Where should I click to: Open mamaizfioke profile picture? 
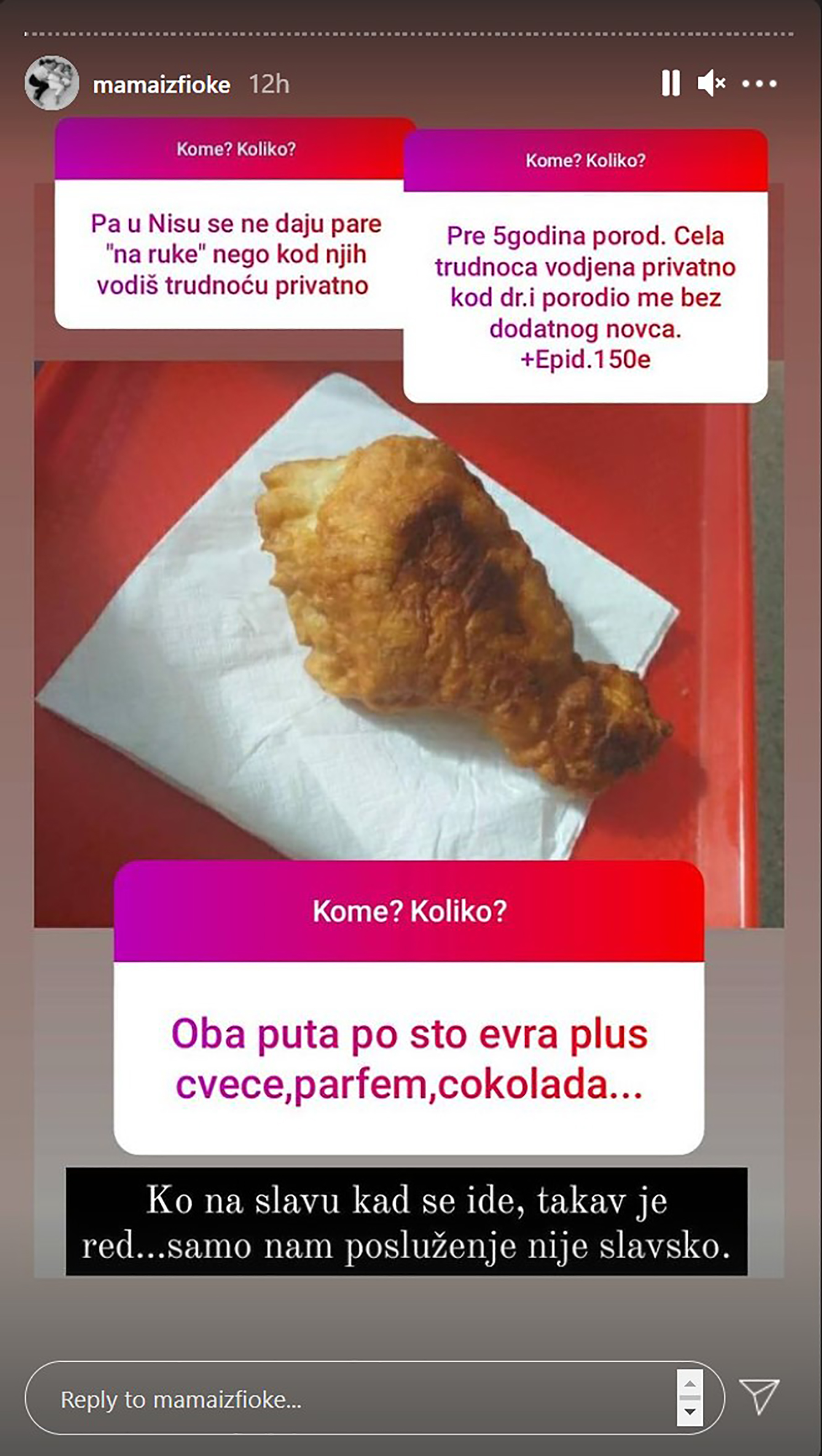point(52,83)
